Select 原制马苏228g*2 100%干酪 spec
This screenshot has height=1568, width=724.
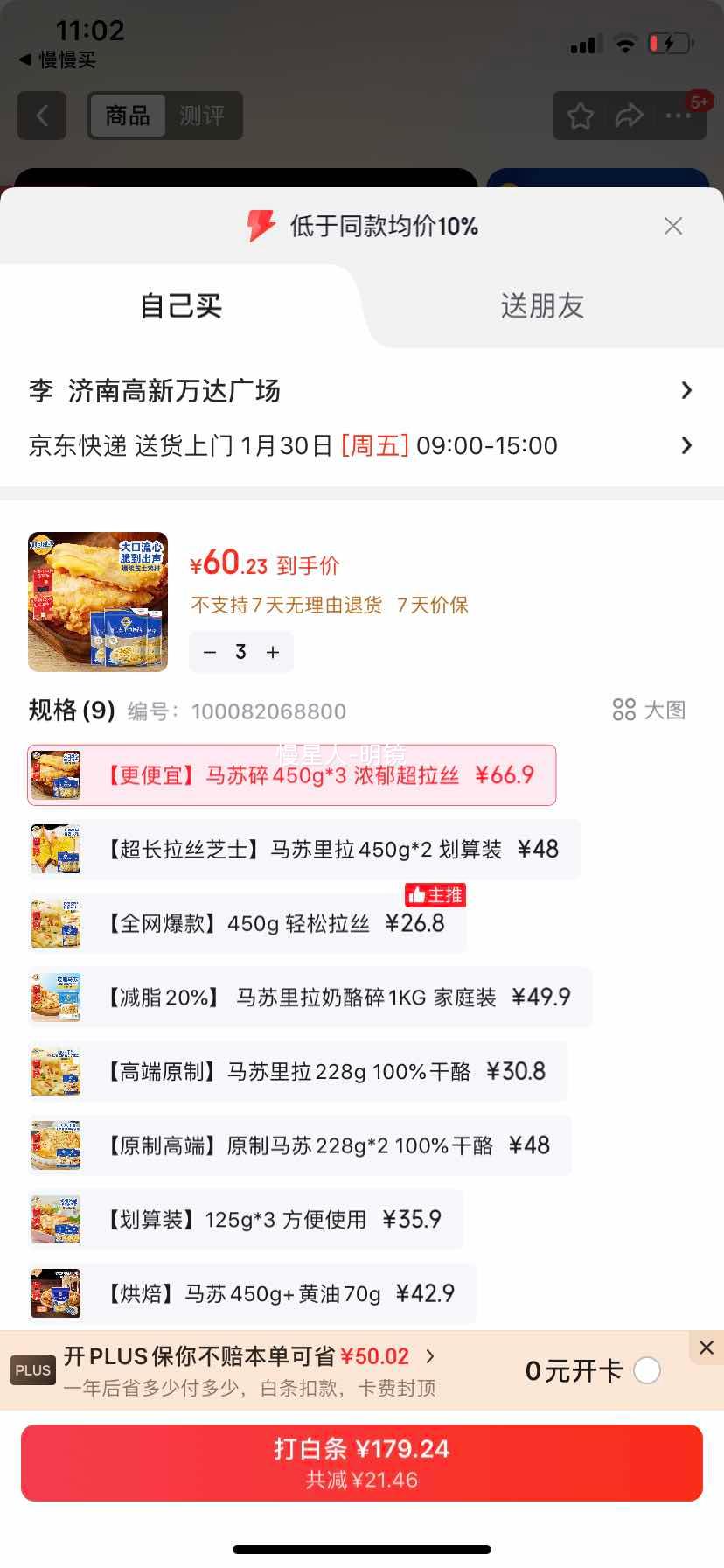click(x=300, y=1145)
